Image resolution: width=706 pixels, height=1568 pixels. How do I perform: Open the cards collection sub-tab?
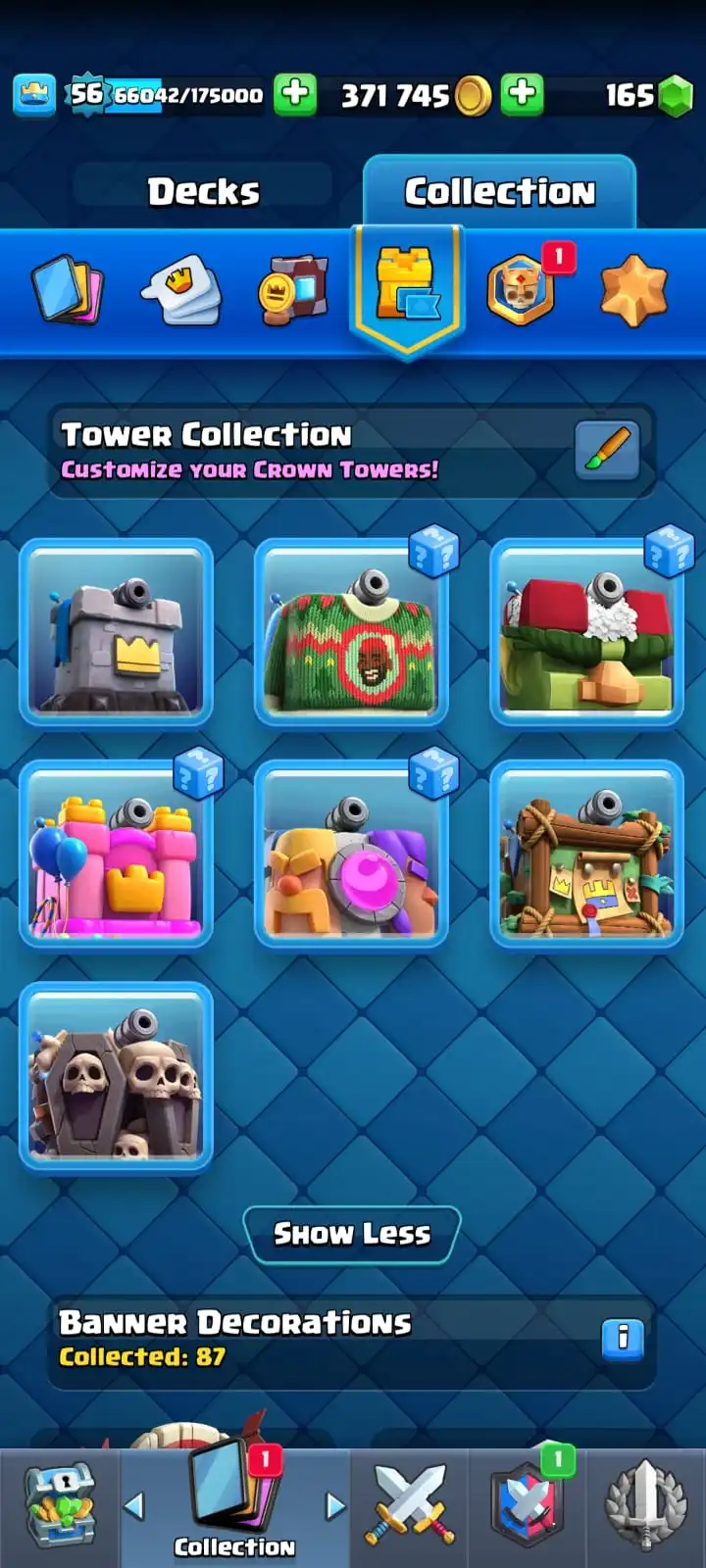coord(69,290)
